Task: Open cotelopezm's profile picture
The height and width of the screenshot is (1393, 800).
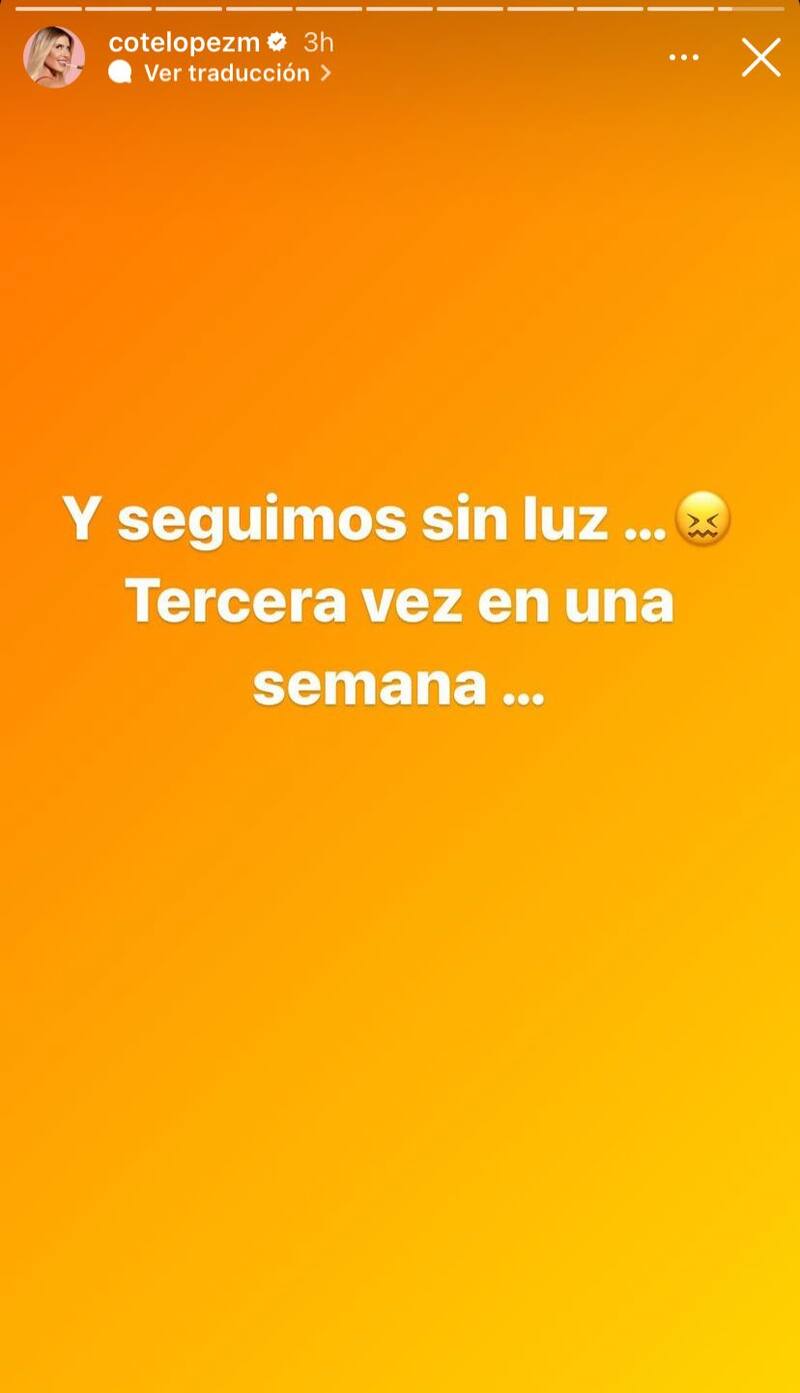Action: [54, 57]
